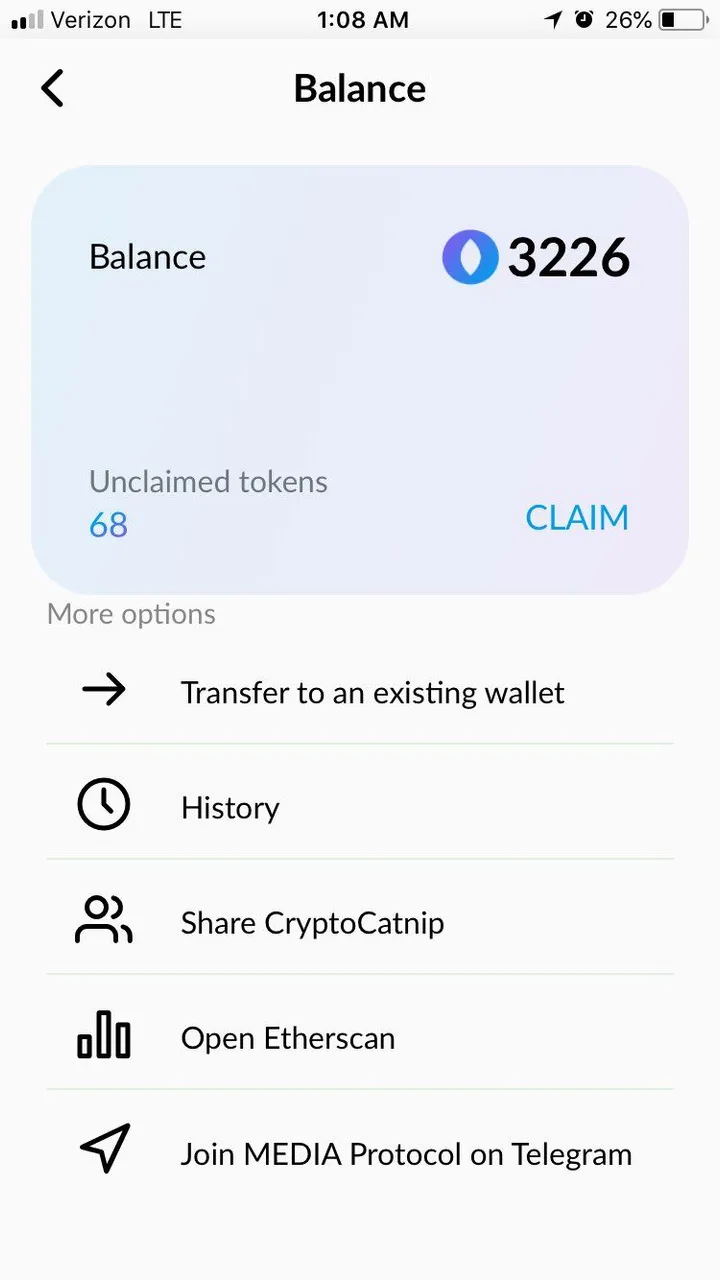This screenshot has height=1280, width=720.
Task: Select the Share CryptoCatnip option
Action: [x=312, y=922]
